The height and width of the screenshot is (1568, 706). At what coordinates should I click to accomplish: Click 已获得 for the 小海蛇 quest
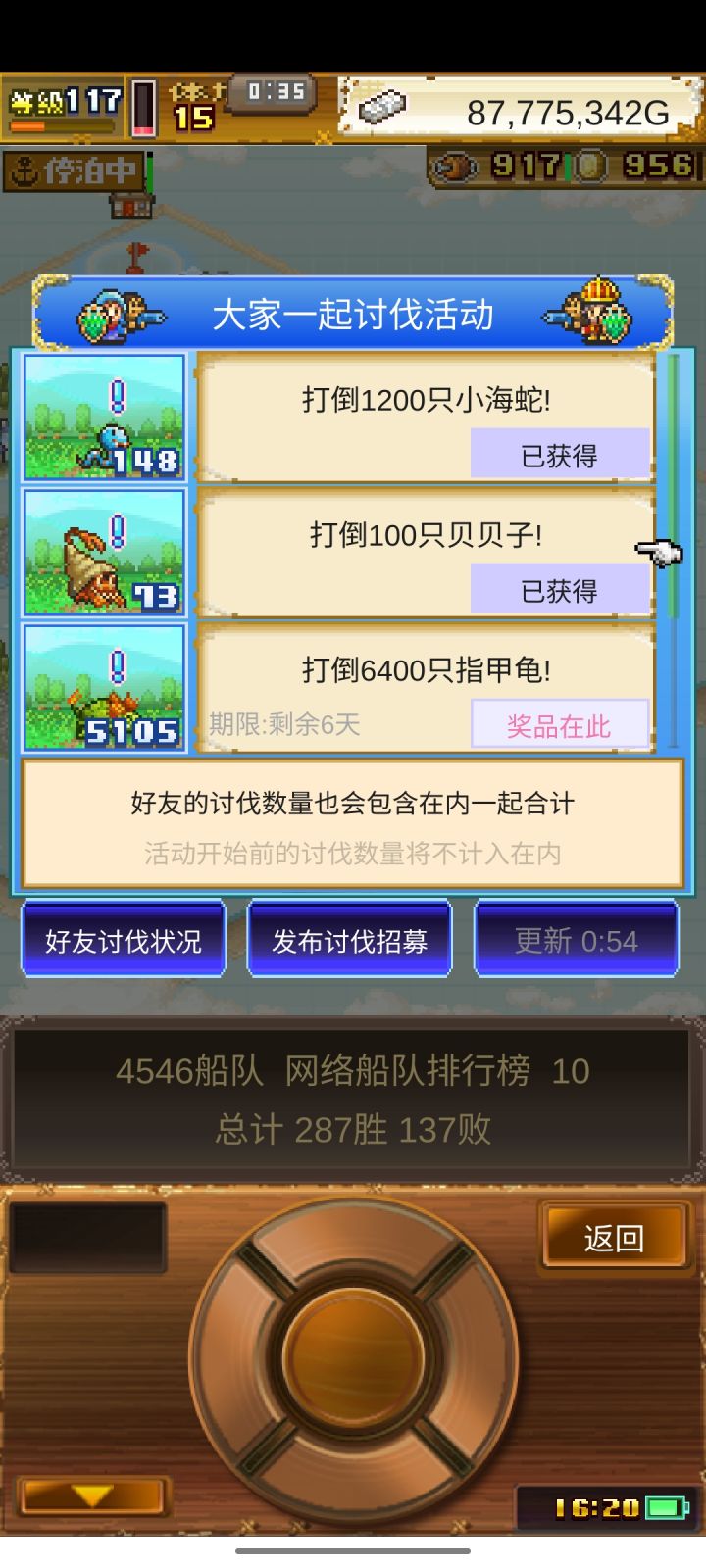[x=559, y=454]
